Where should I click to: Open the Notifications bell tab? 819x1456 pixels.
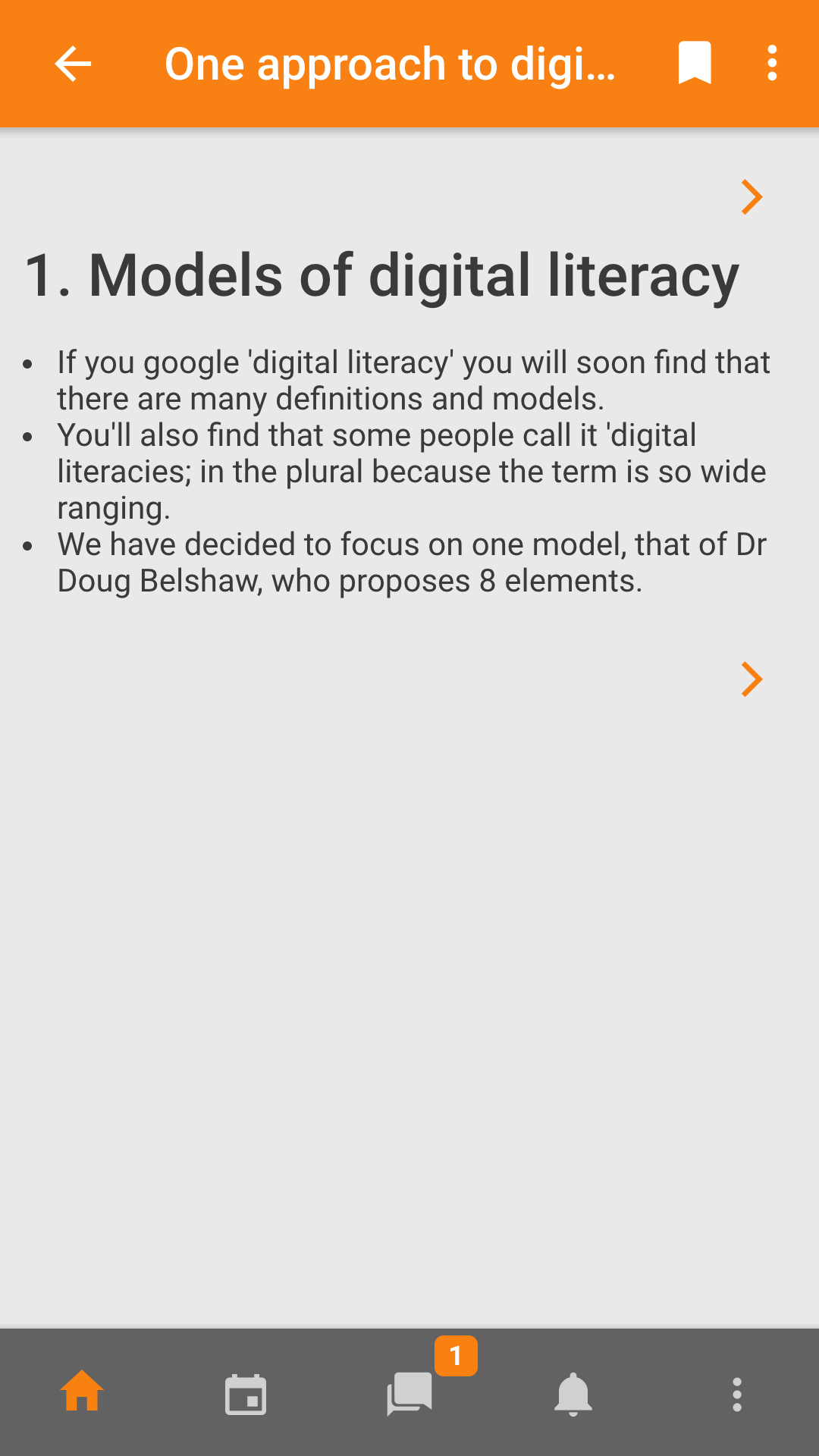573,1394
